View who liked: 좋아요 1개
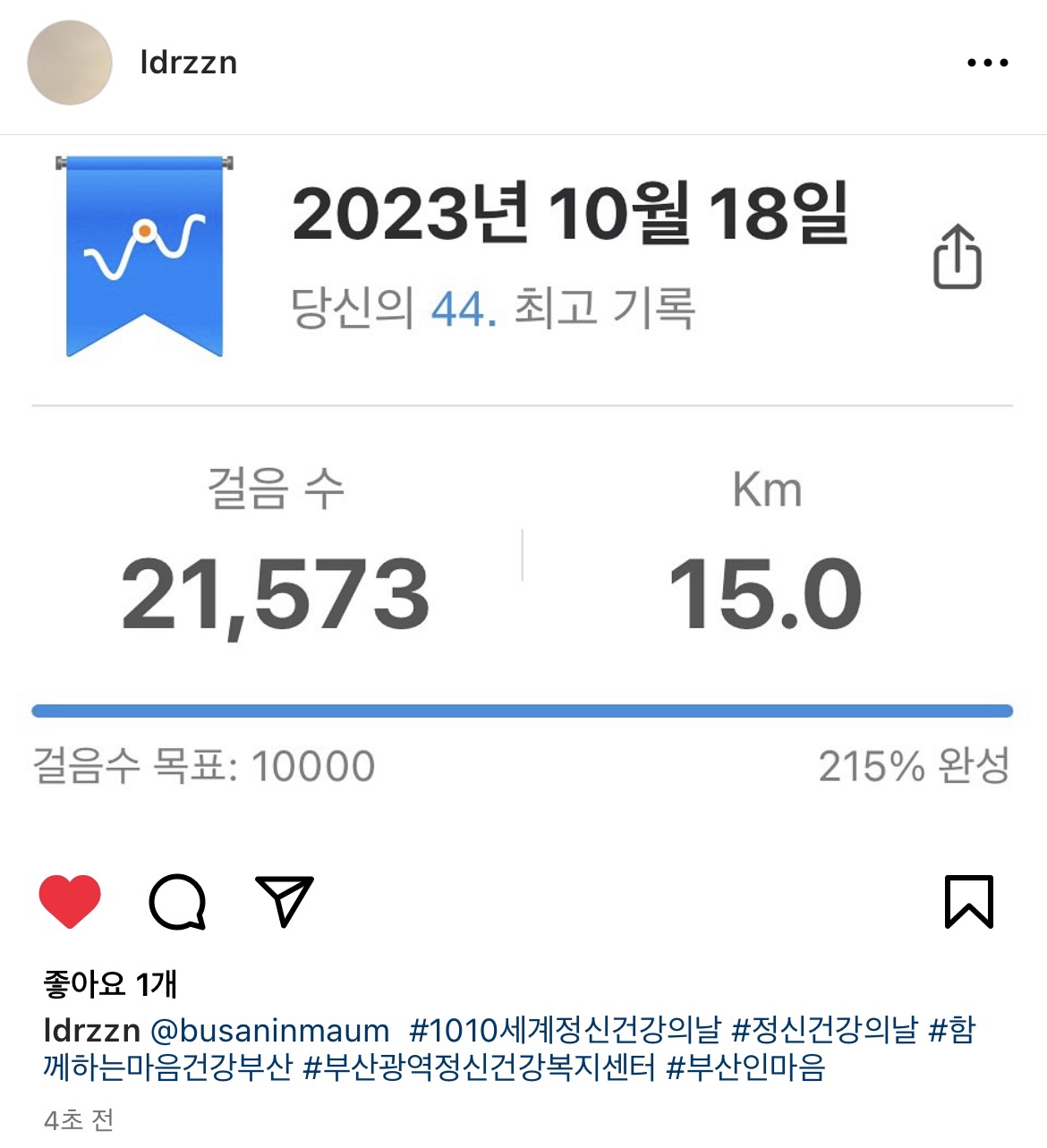Image resolution: width=1047 pixels, height=1148 pixels. coord(110,983)
